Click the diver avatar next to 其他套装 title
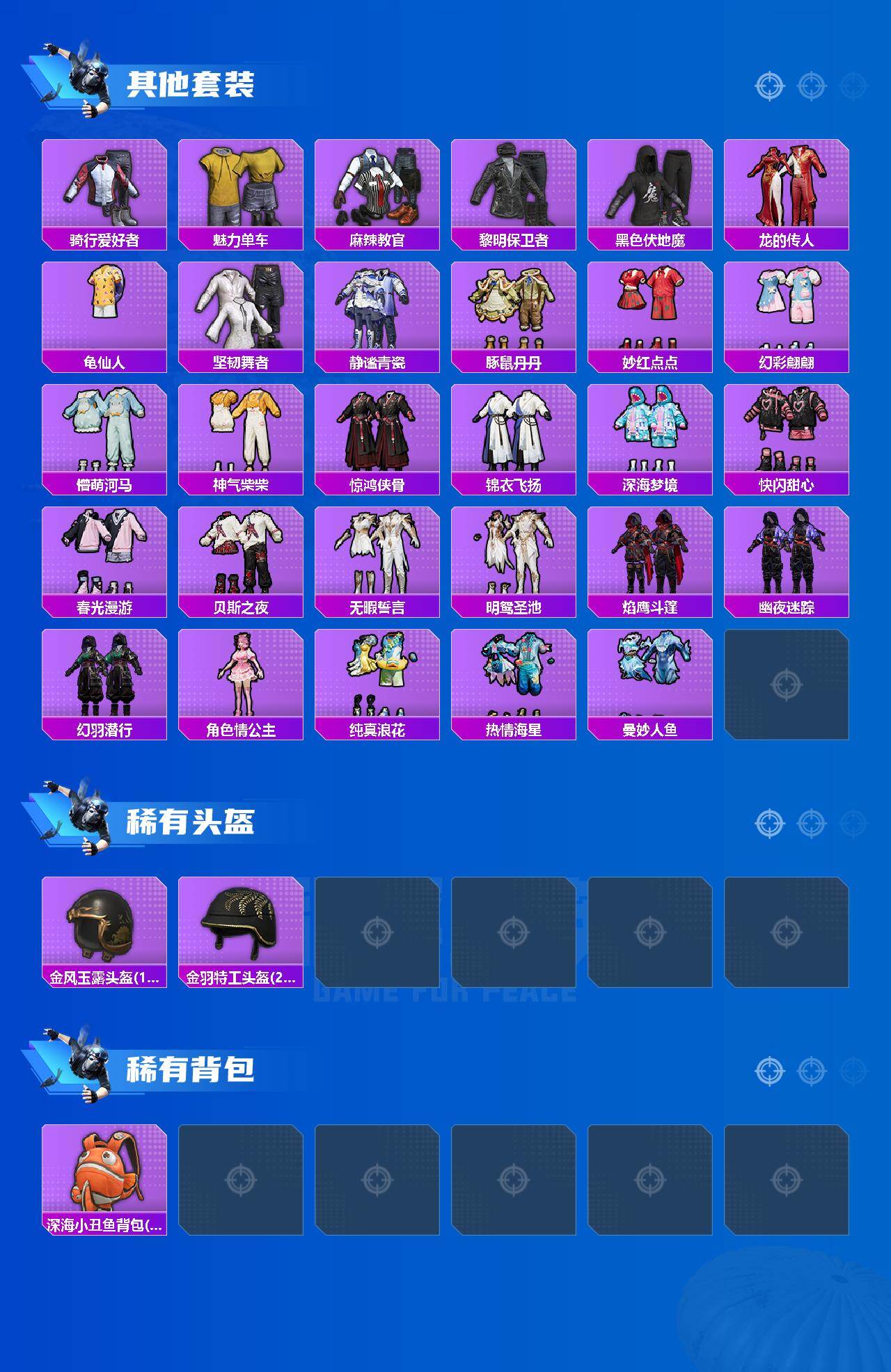Screen dimensions: 891x1372 (x=84, y=80)
